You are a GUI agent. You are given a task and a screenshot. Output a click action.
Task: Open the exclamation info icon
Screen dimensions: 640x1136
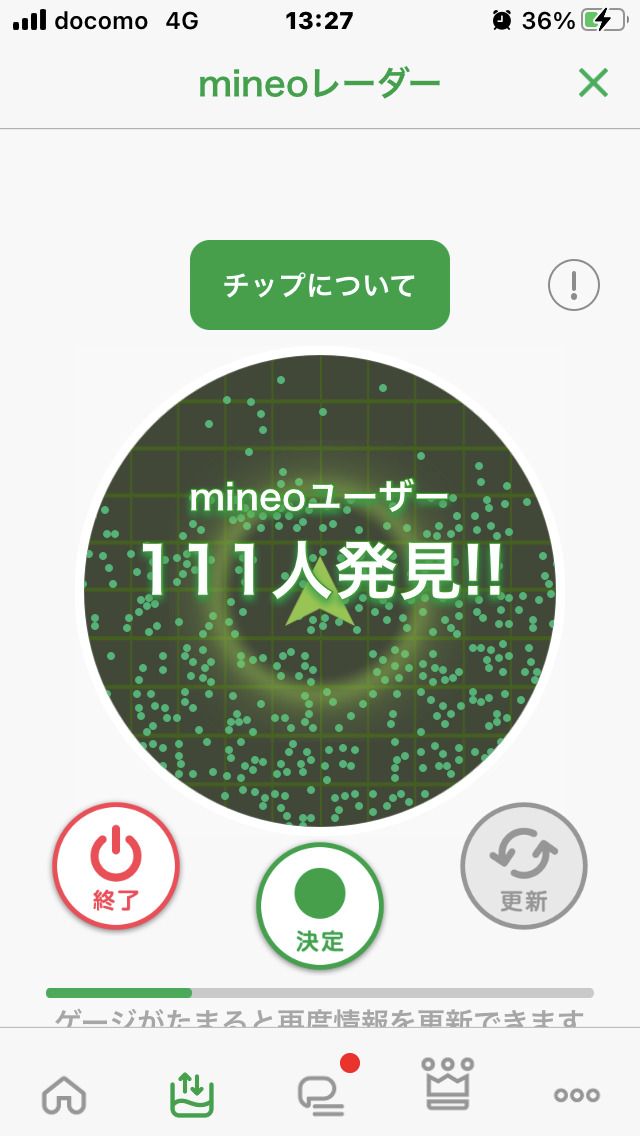(x=574, y=286)
